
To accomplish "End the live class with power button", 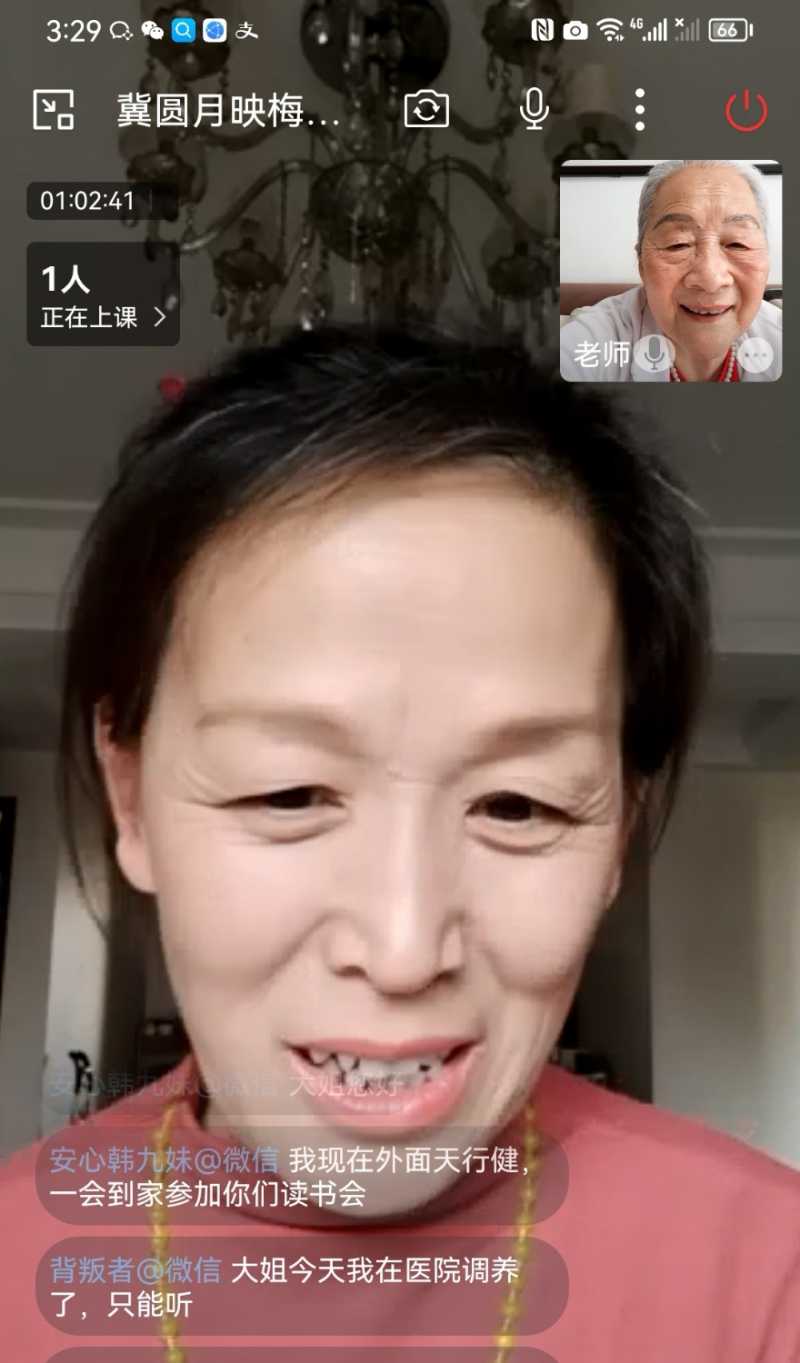I will (746, 110).
